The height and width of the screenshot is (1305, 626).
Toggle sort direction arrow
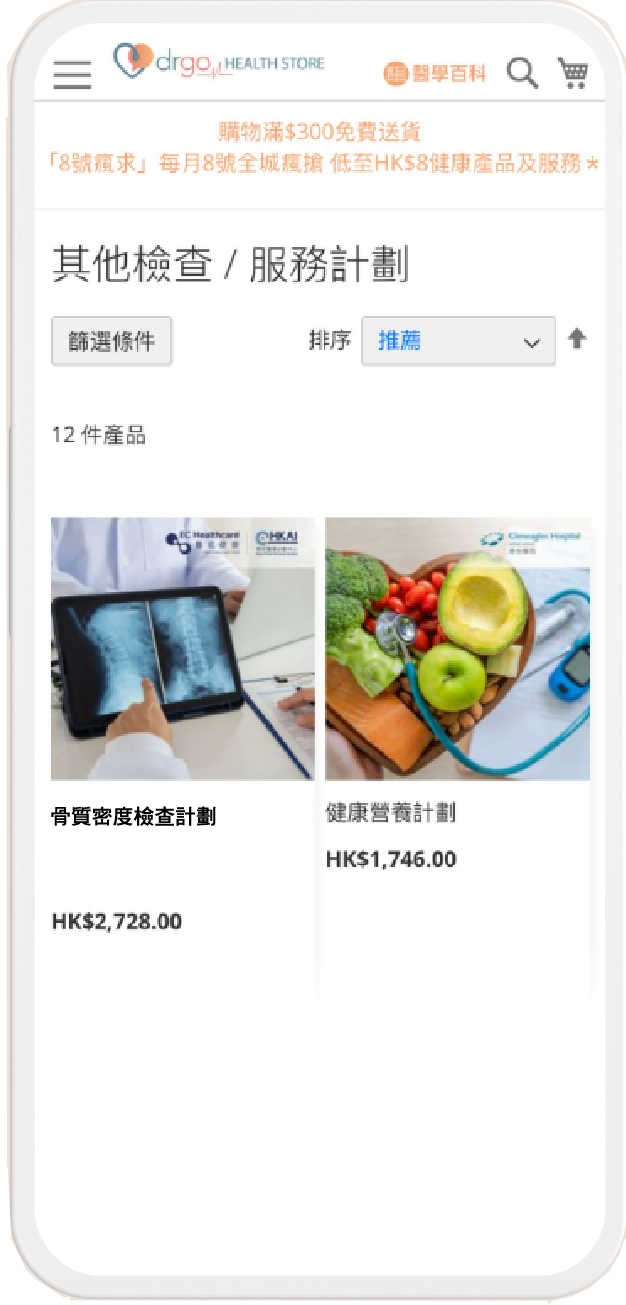(x=577, y=339)
